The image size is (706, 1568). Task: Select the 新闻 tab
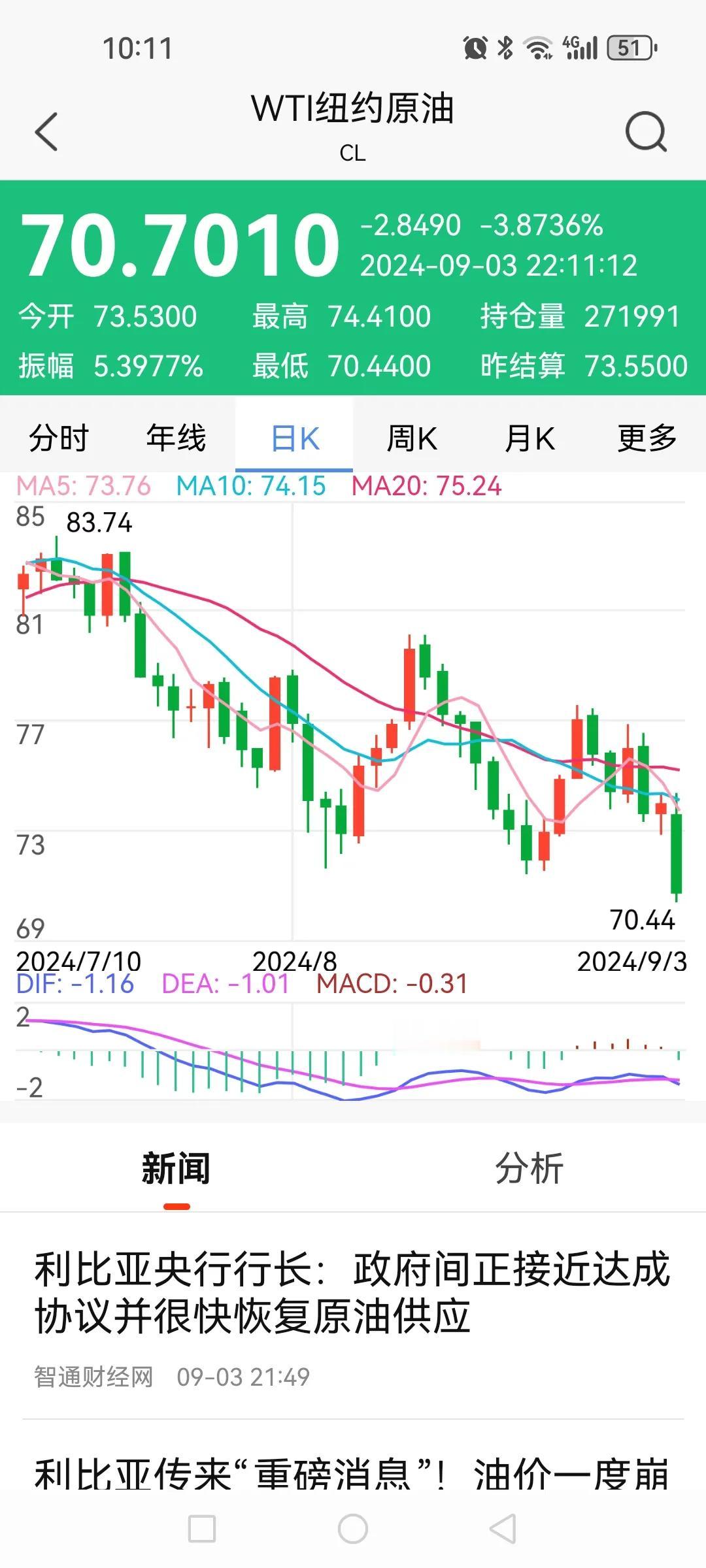[176, 1169]
